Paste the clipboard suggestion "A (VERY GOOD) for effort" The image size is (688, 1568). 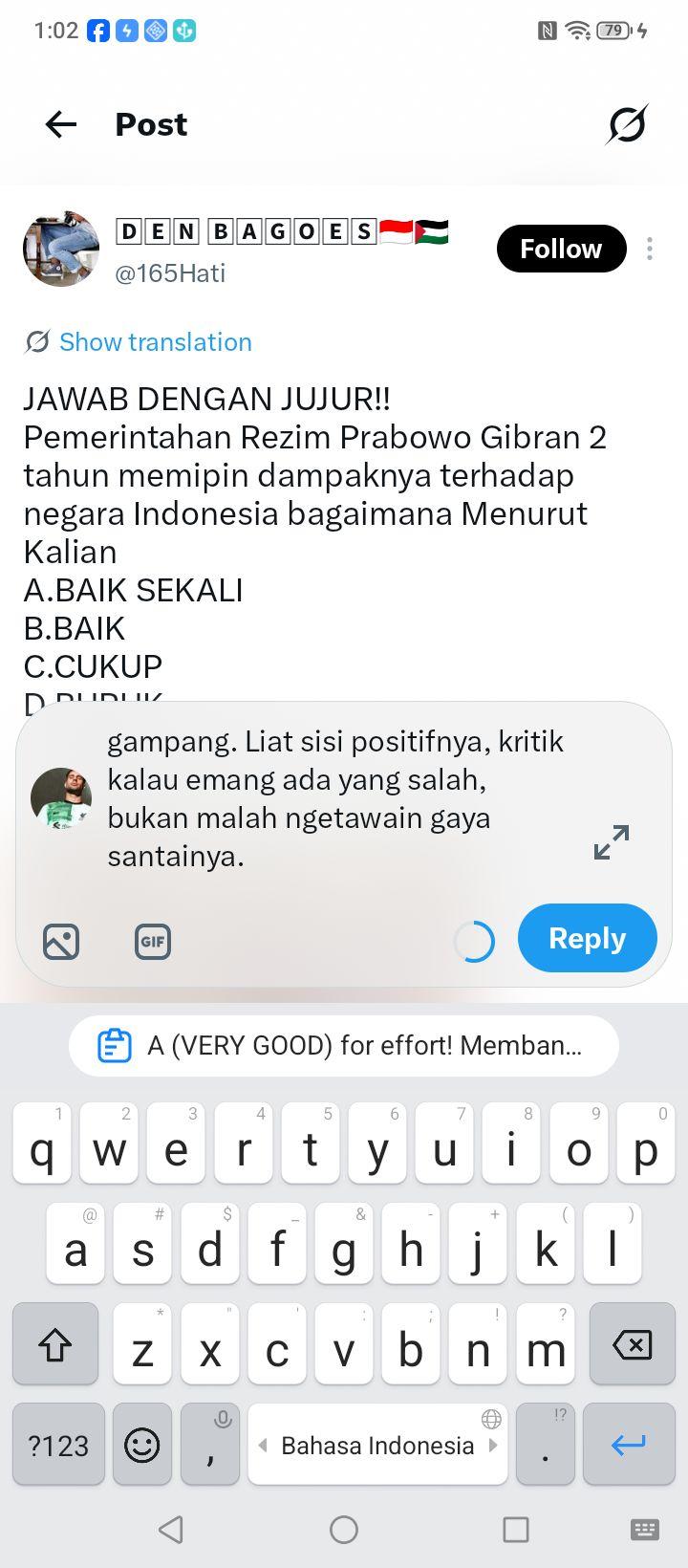[344, 1046]
